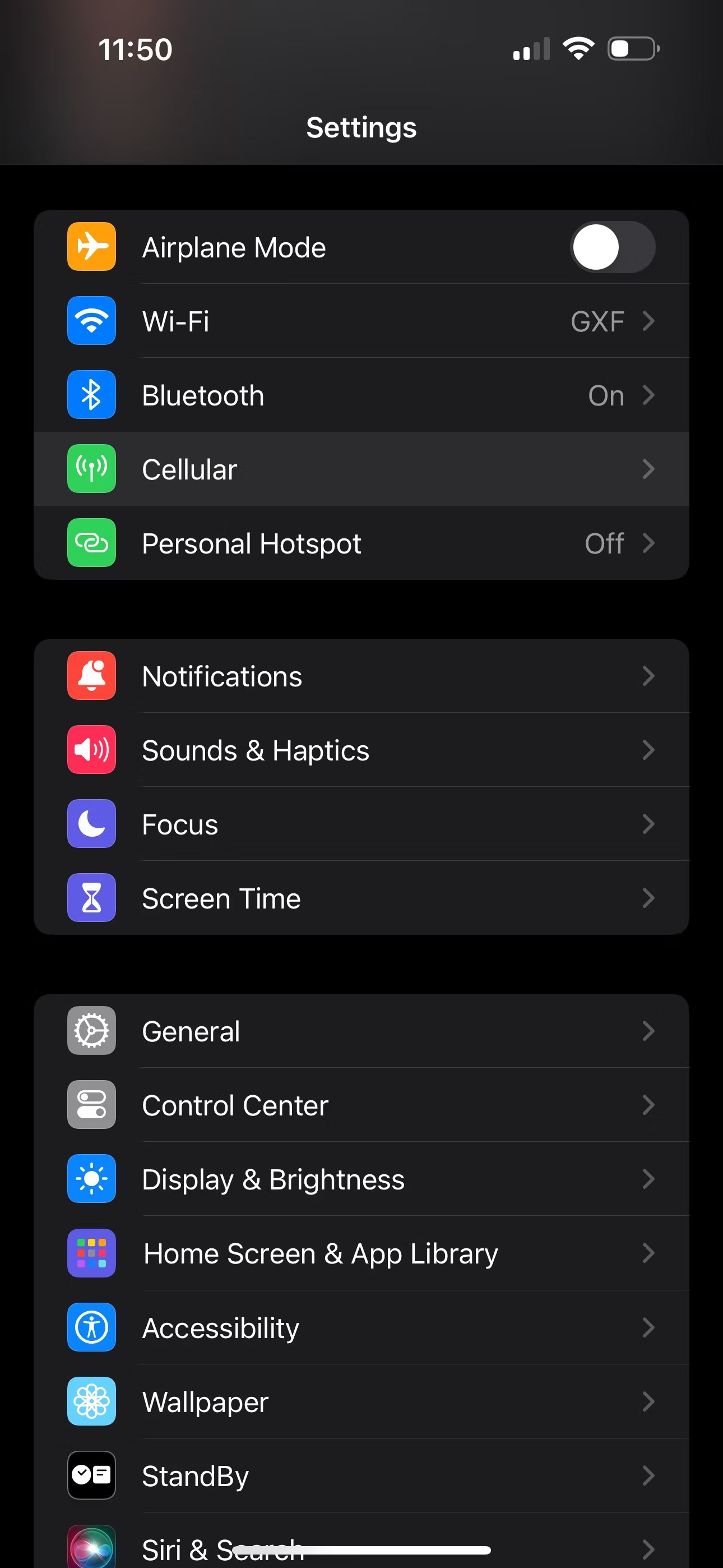
Task: Open Notifications settings
Action: point(361,676)
